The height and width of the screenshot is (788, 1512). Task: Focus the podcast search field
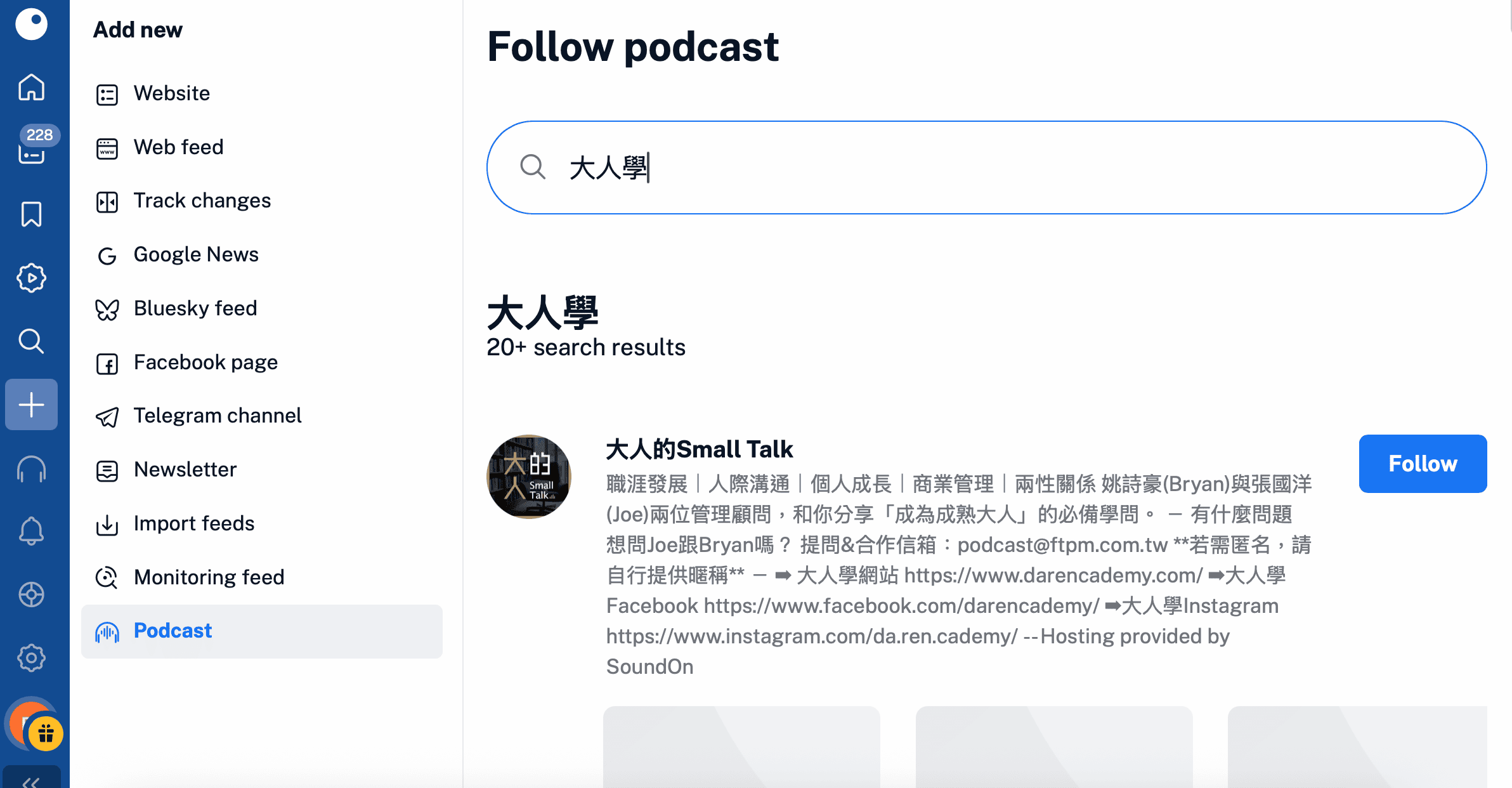click(986, 167)
